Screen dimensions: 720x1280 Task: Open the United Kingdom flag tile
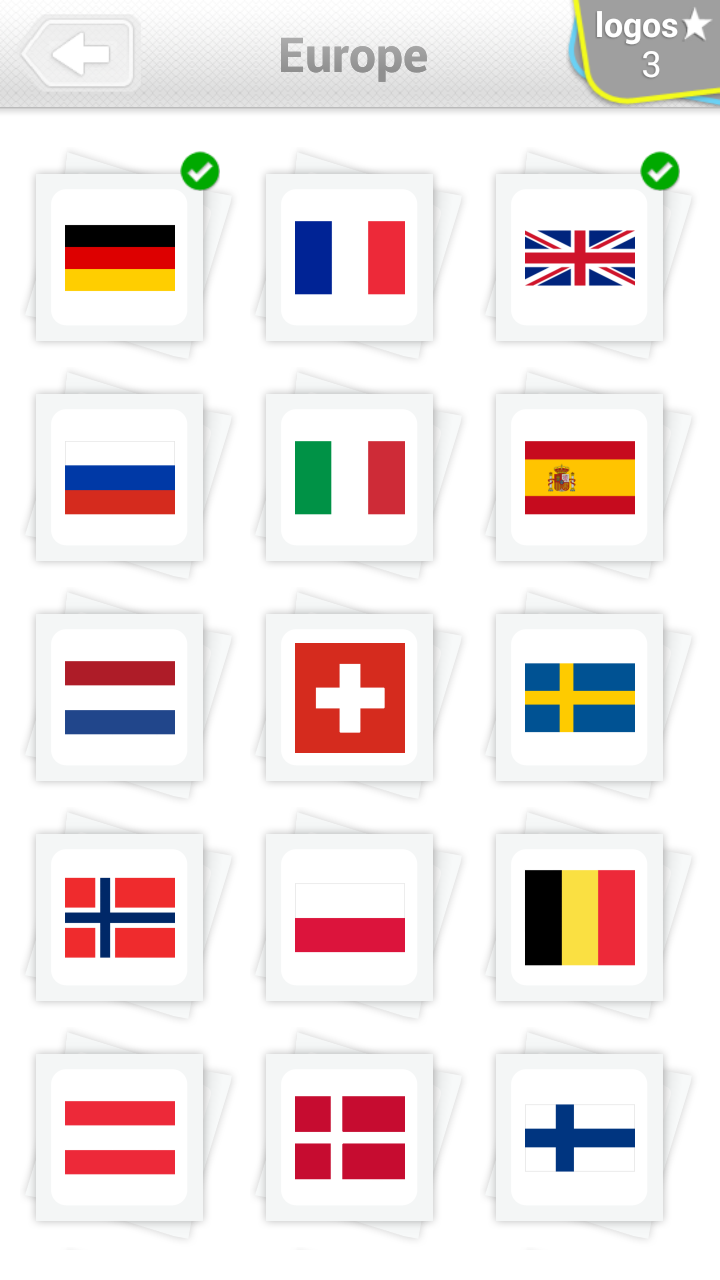tap(580, 258)
